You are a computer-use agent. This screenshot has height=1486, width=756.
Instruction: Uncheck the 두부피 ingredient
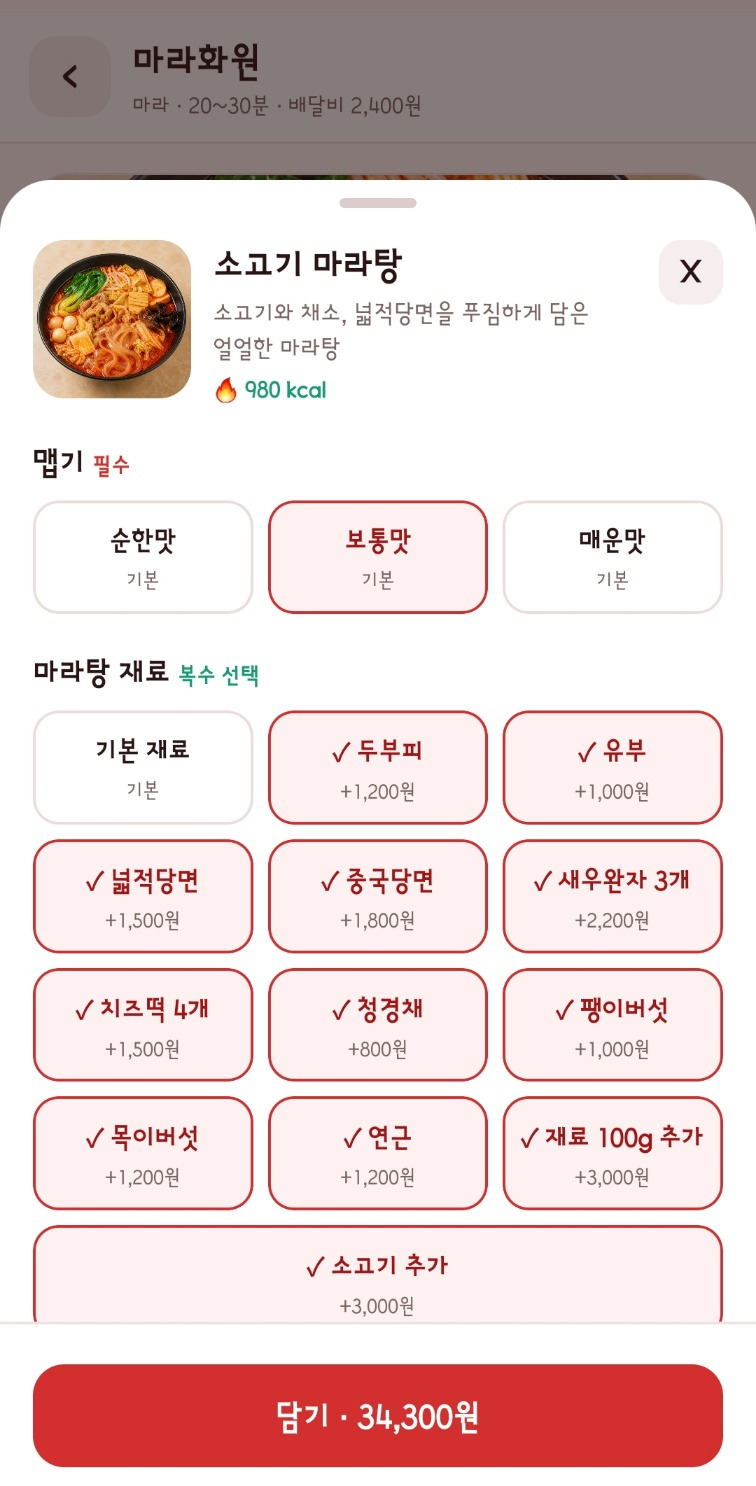click(378, 767)
